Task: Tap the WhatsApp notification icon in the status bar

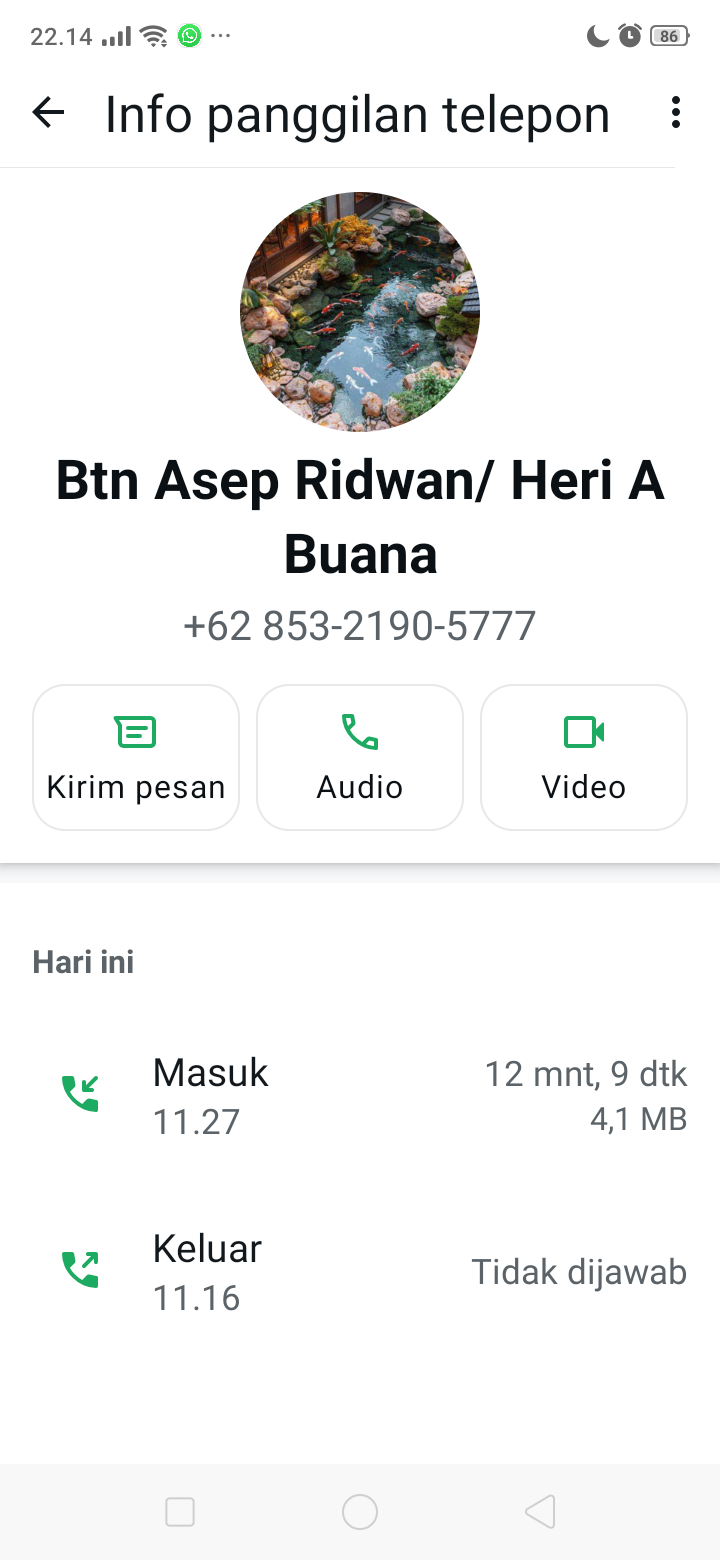Action: coord(188,35)
